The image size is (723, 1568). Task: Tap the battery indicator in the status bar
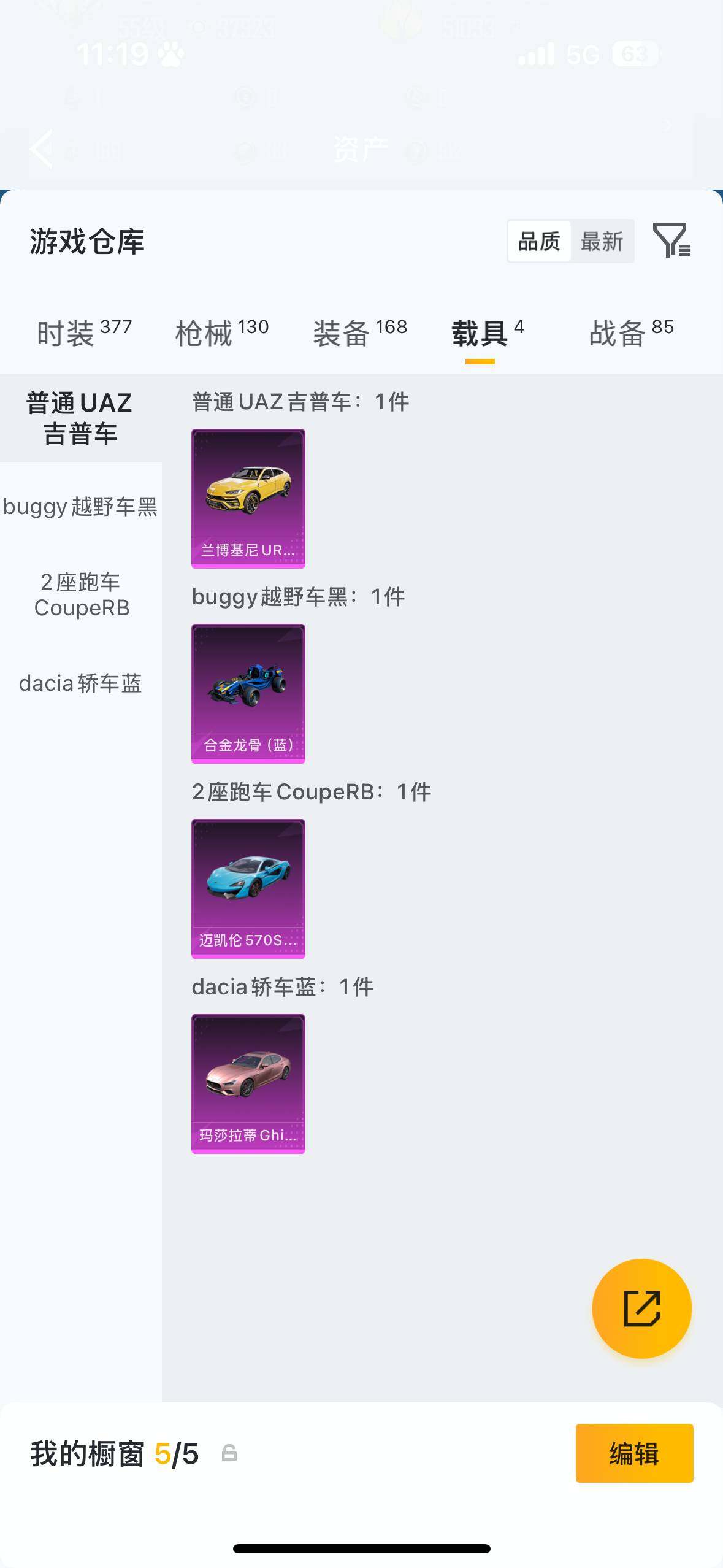coord(634,54)
